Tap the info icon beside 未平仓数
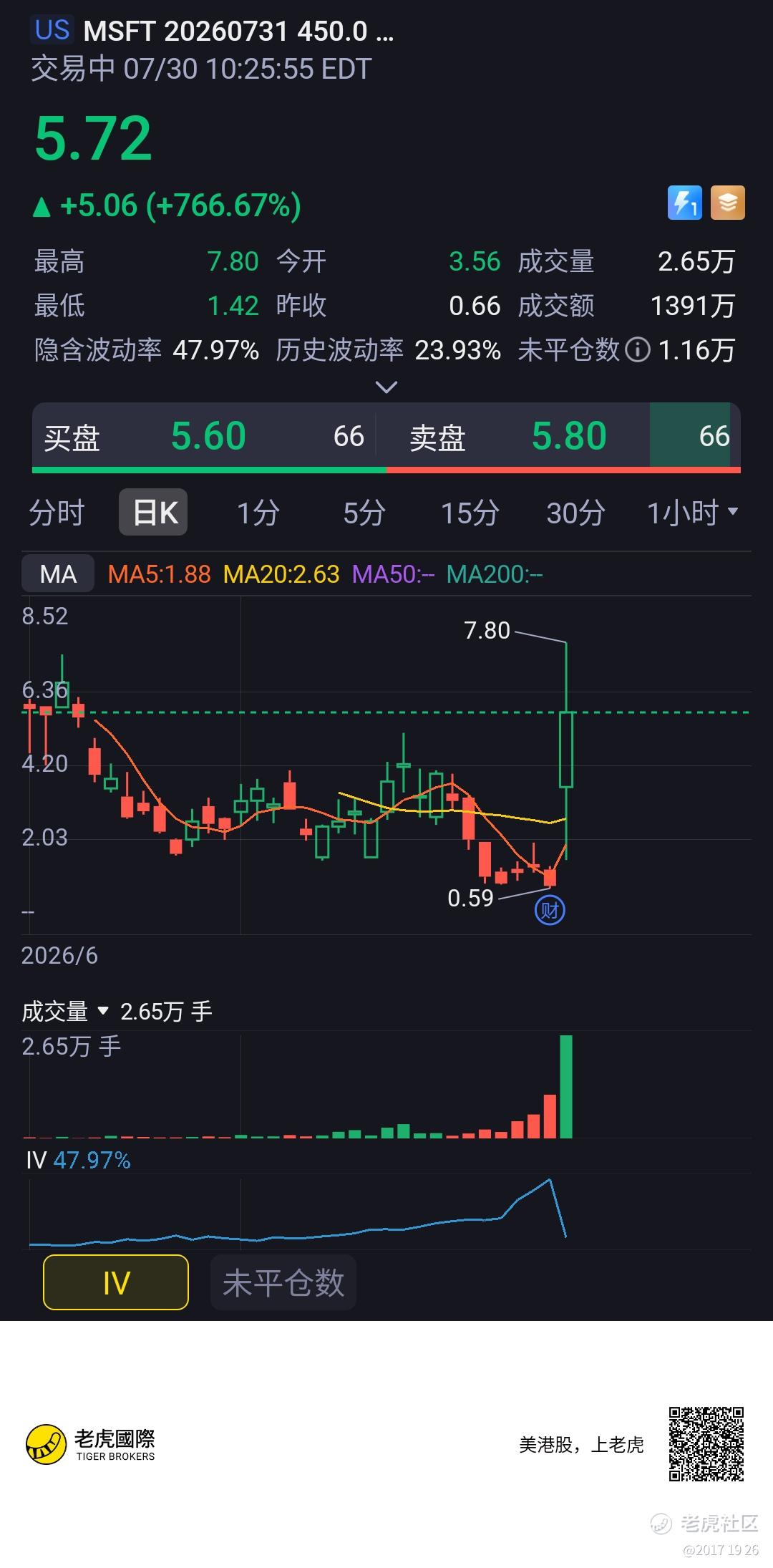The width and height of the screenshot is (773, 1568). (637, 350)
